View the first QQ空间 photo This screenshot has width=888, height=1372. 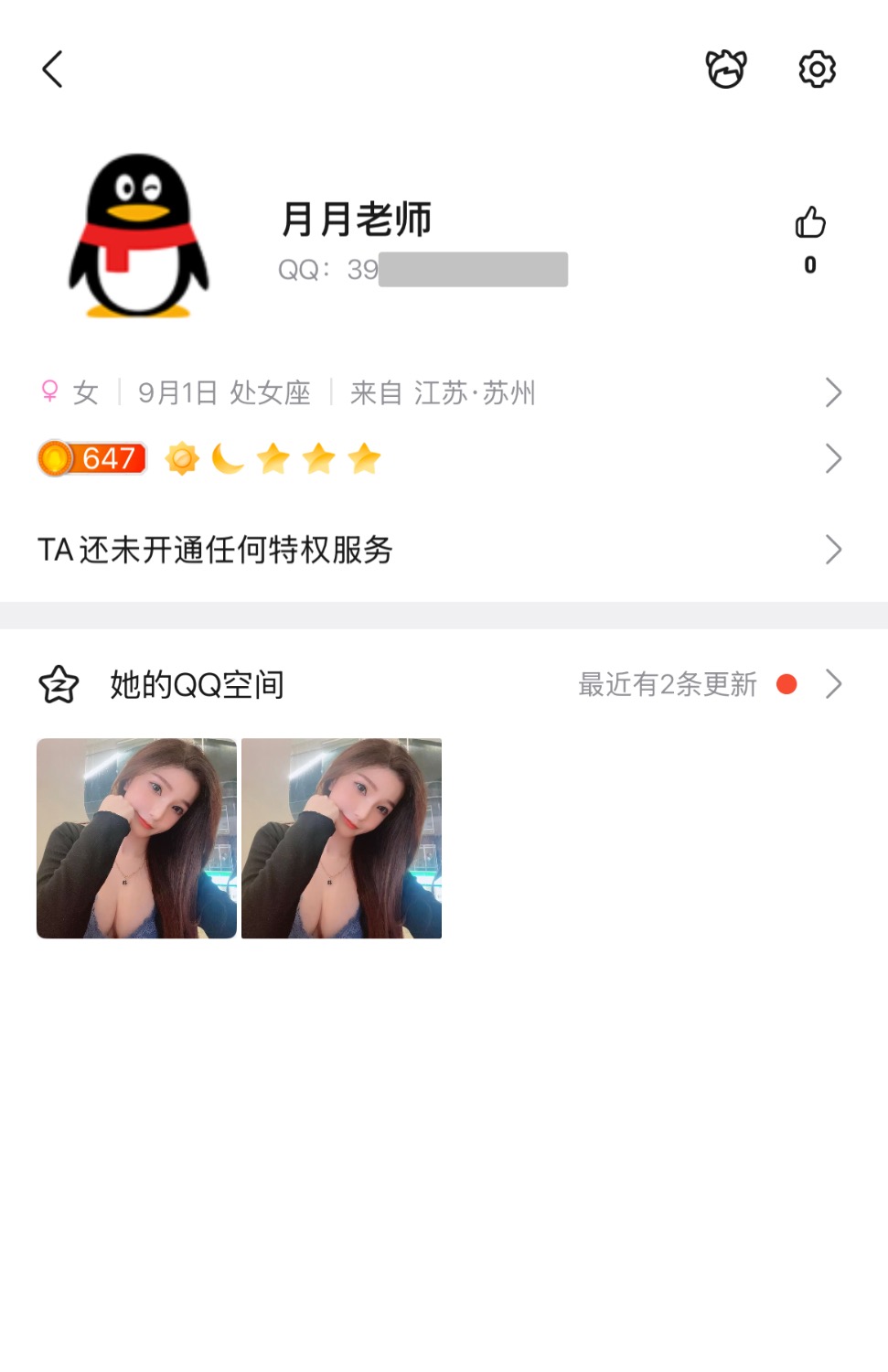pyautogui.click(x=137, y=839)
